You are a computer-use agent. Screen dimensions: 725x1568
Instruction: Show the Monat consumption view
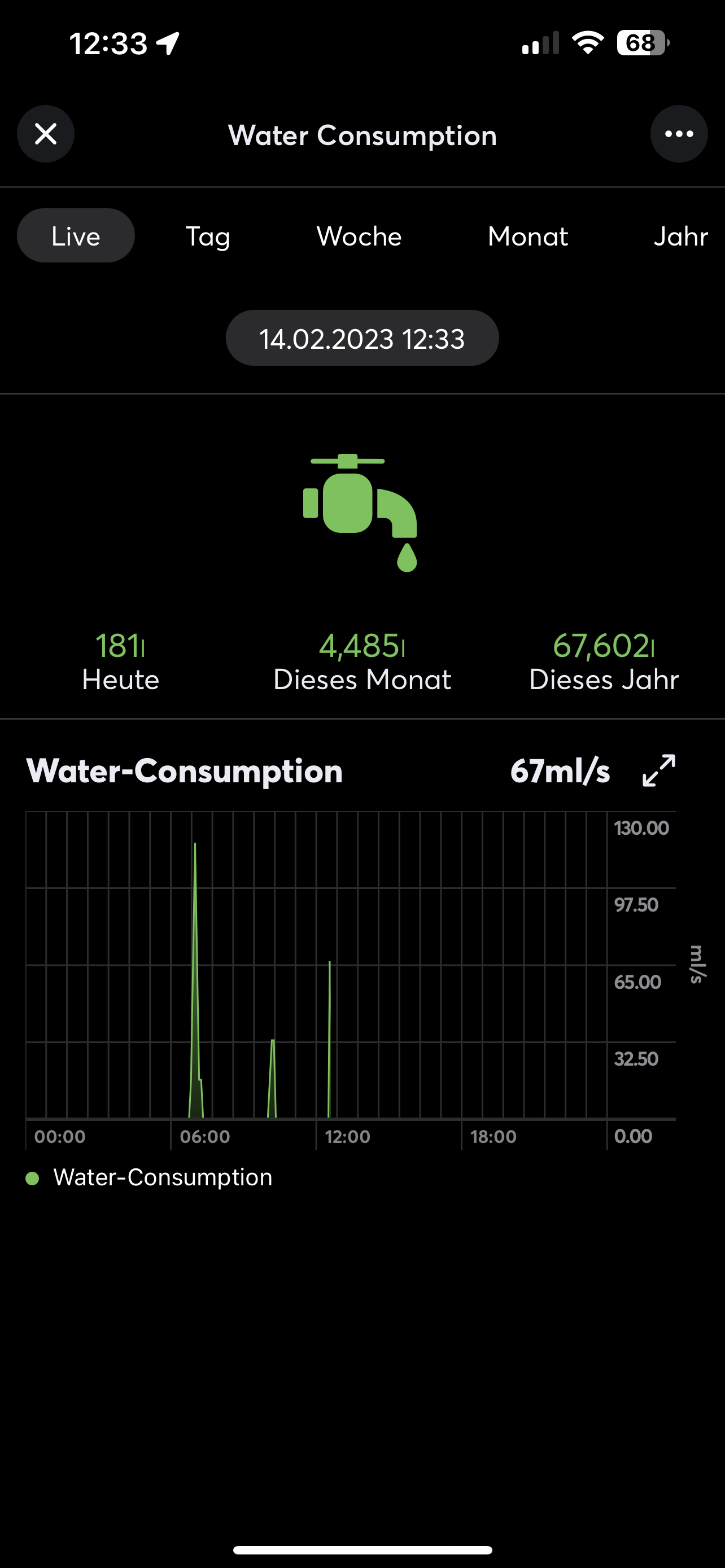pyautogui.click(x=528, y=235)
